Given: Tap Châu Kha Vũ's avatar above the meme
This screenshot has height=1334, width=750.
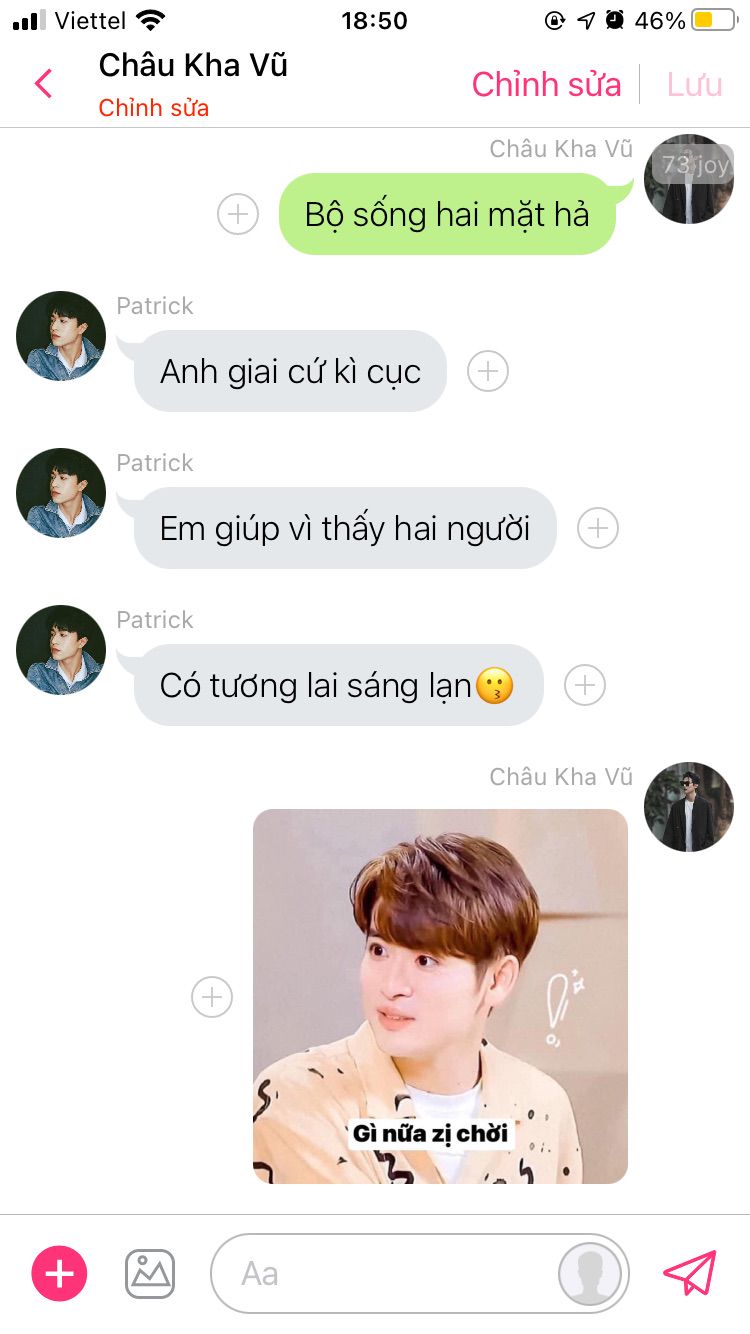Looking at the screenshot, I should coord(689,807).
